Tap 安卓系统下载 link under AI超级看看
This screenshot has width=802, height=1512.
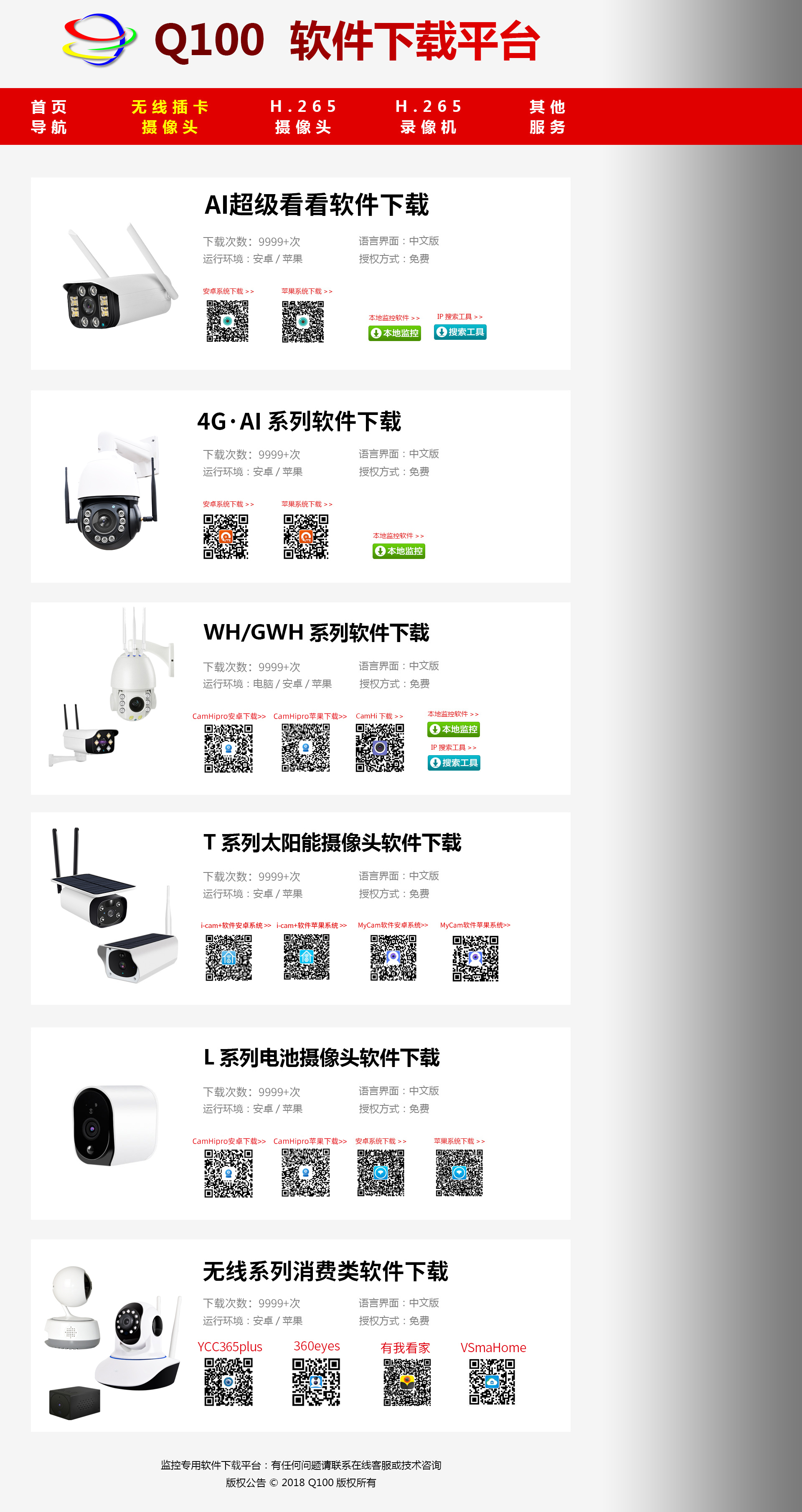point(228,291)
